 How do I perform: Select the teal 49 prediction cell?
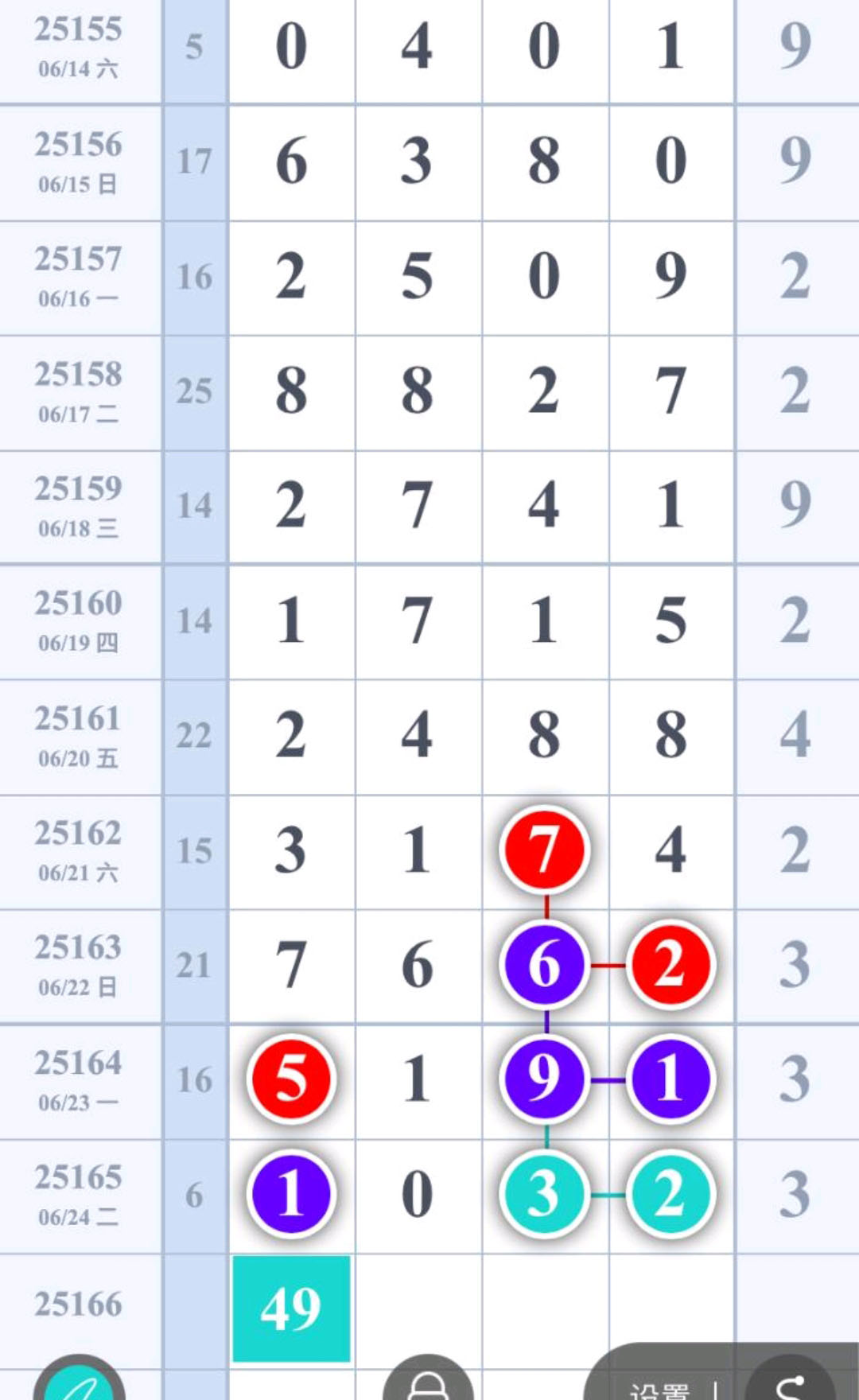291,1309
